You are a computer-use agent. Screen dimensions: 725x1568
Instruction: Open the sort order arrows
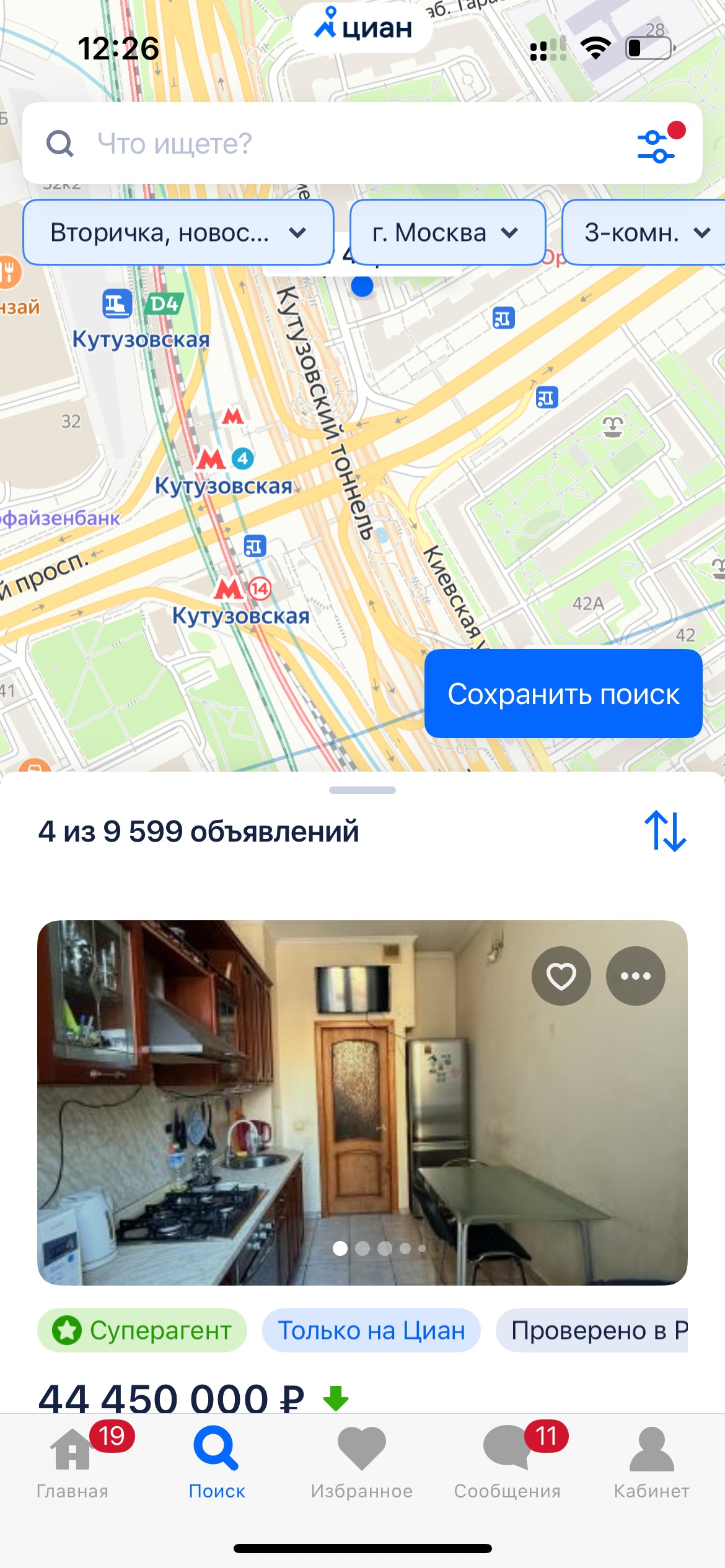point(665,831)
